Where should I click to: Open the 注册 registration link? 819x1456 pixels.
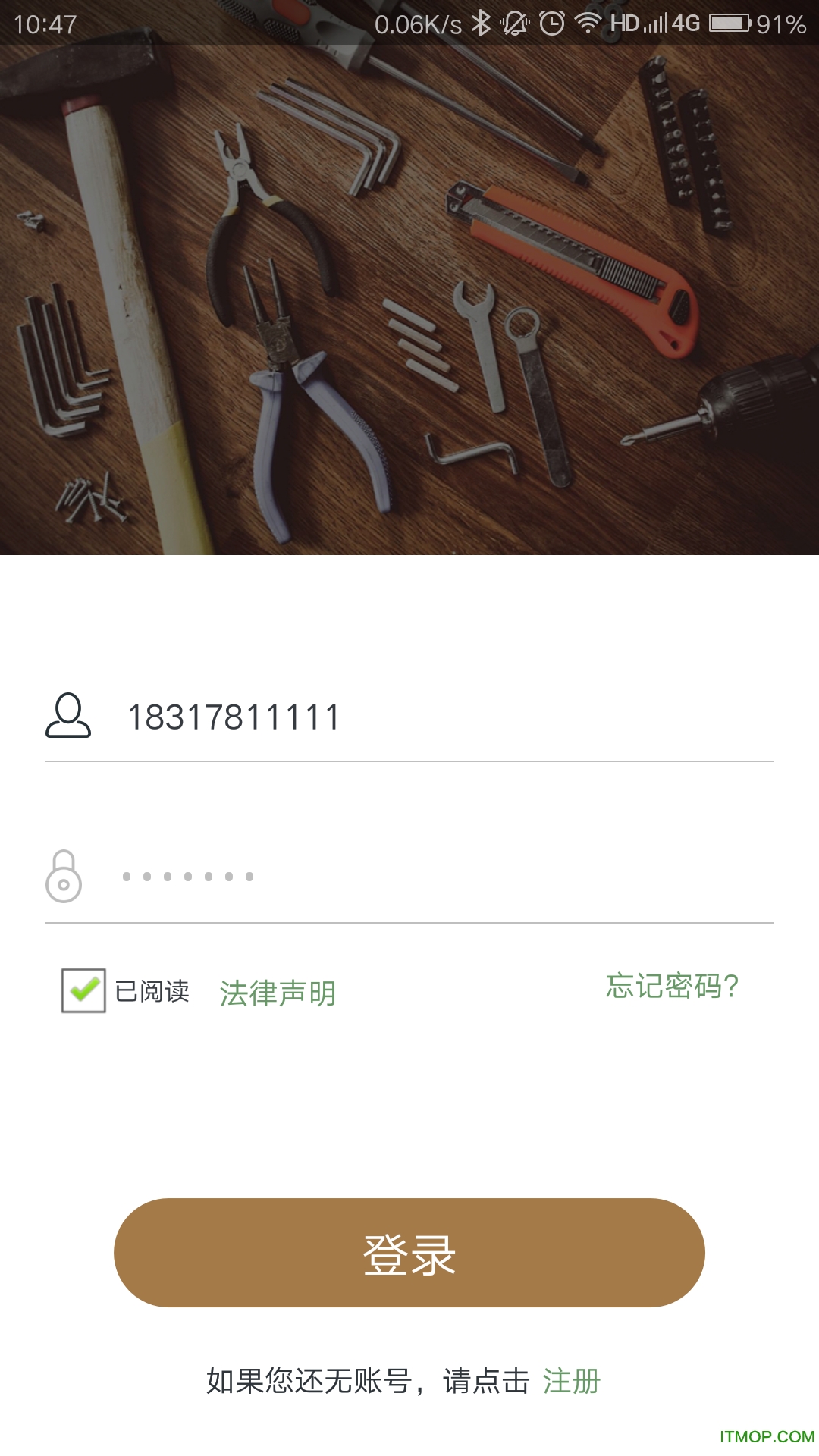coord(571,1381)
